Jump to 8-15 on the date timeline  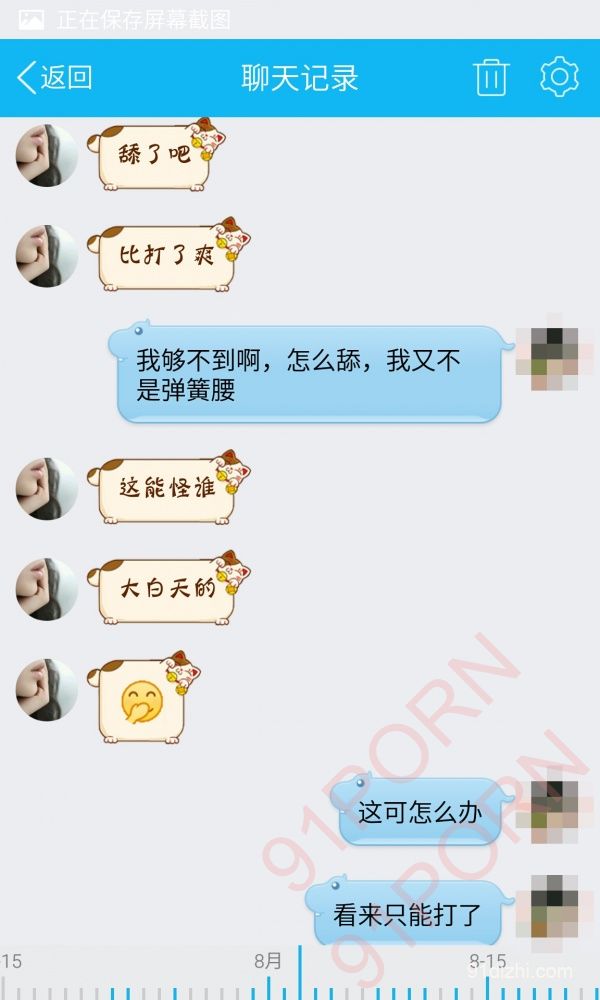click(488, 962)
